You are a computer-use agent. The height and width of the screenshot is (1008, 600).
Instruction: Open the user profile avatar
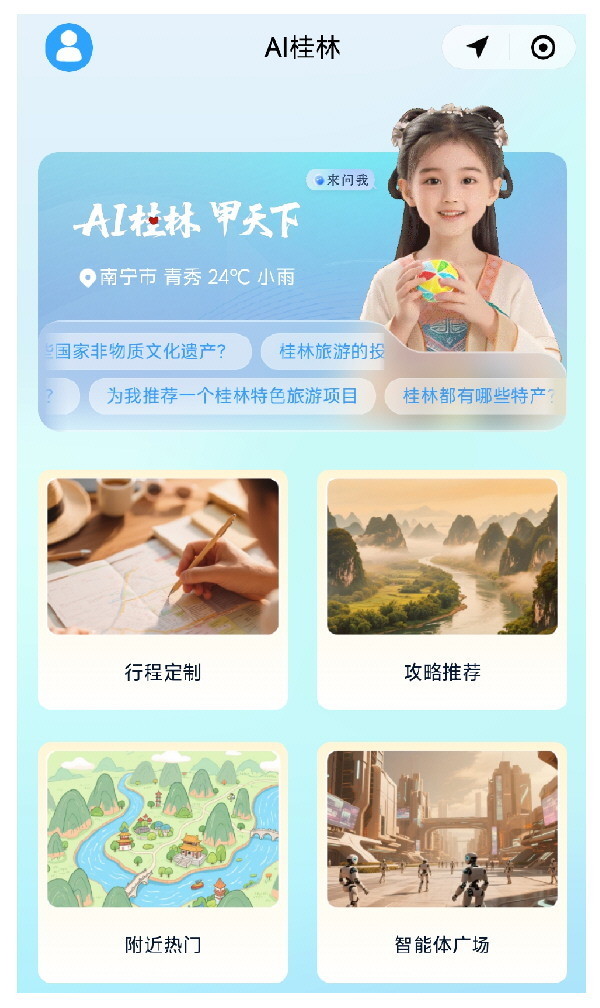(69, 47)
